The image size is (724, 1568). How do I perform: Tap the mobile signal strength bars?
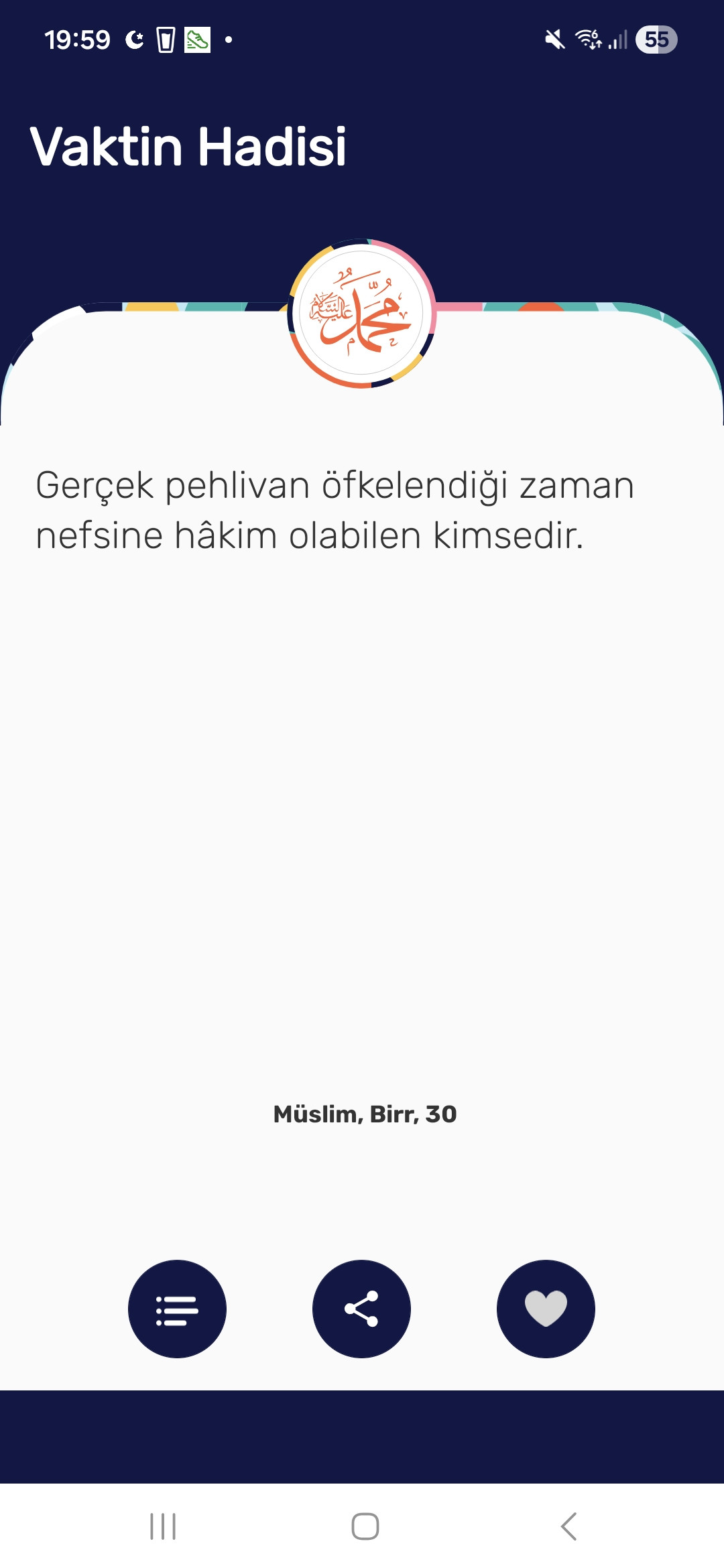pos(618,40)
